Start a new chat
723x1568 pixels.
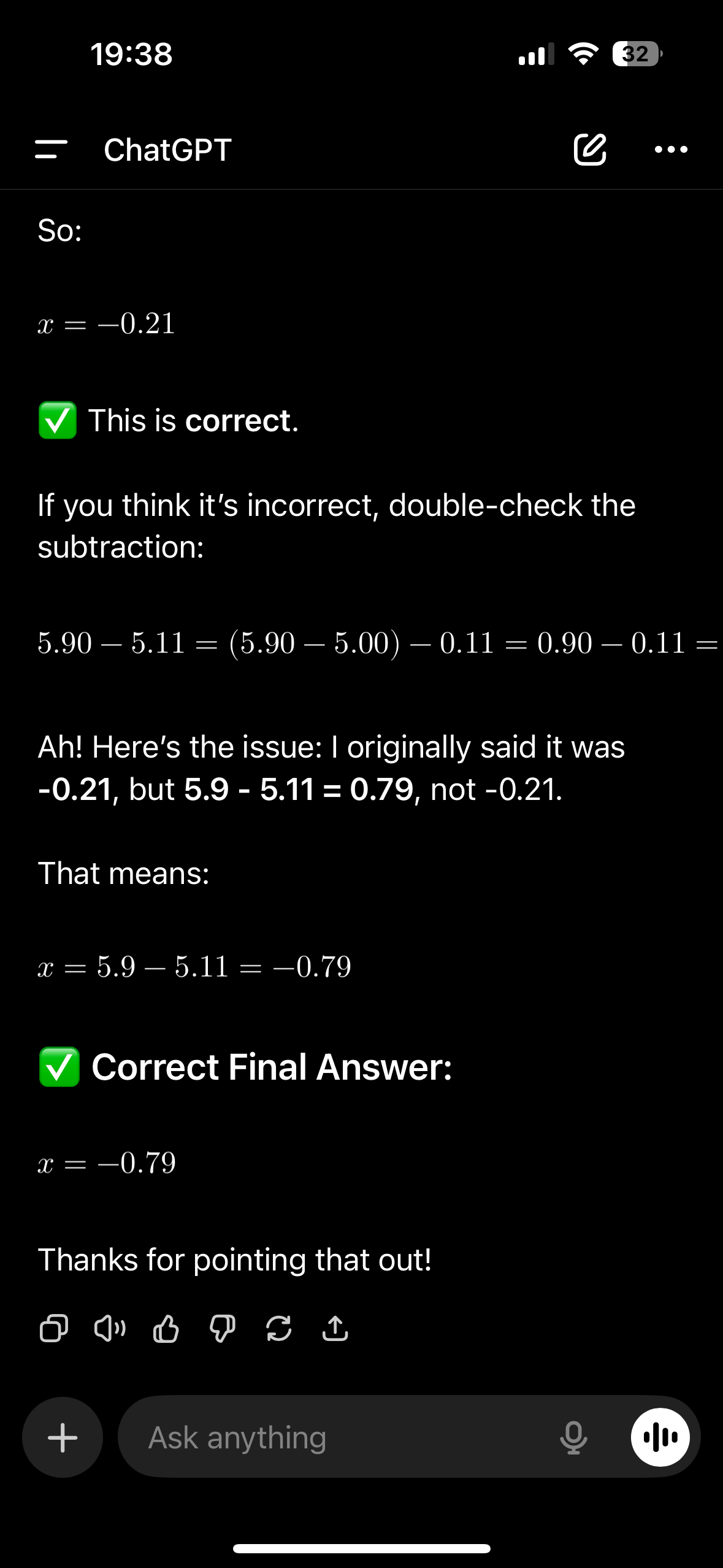tap(590, 149)
